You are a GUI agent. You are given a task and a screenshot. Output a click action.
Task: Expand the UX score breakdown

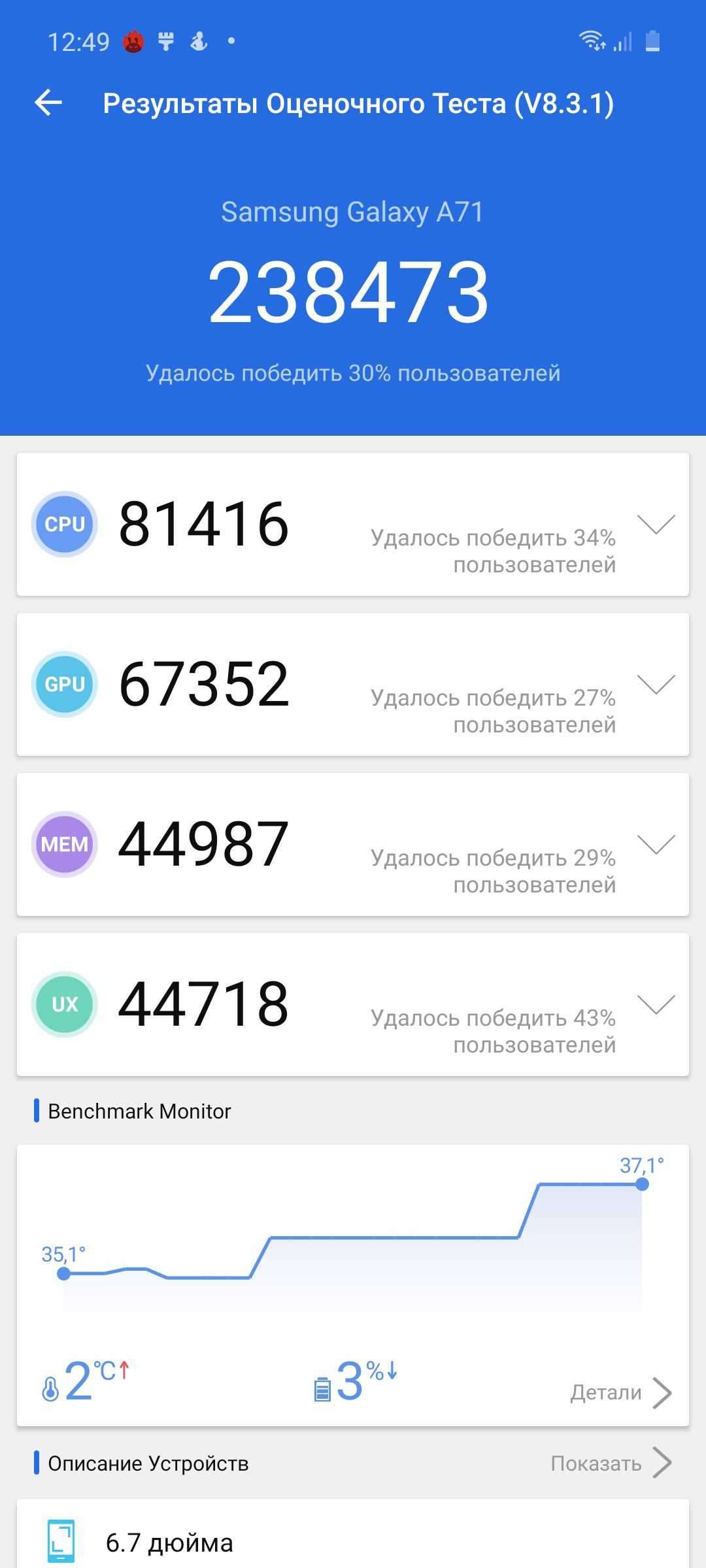click(x=656, y=1004)
